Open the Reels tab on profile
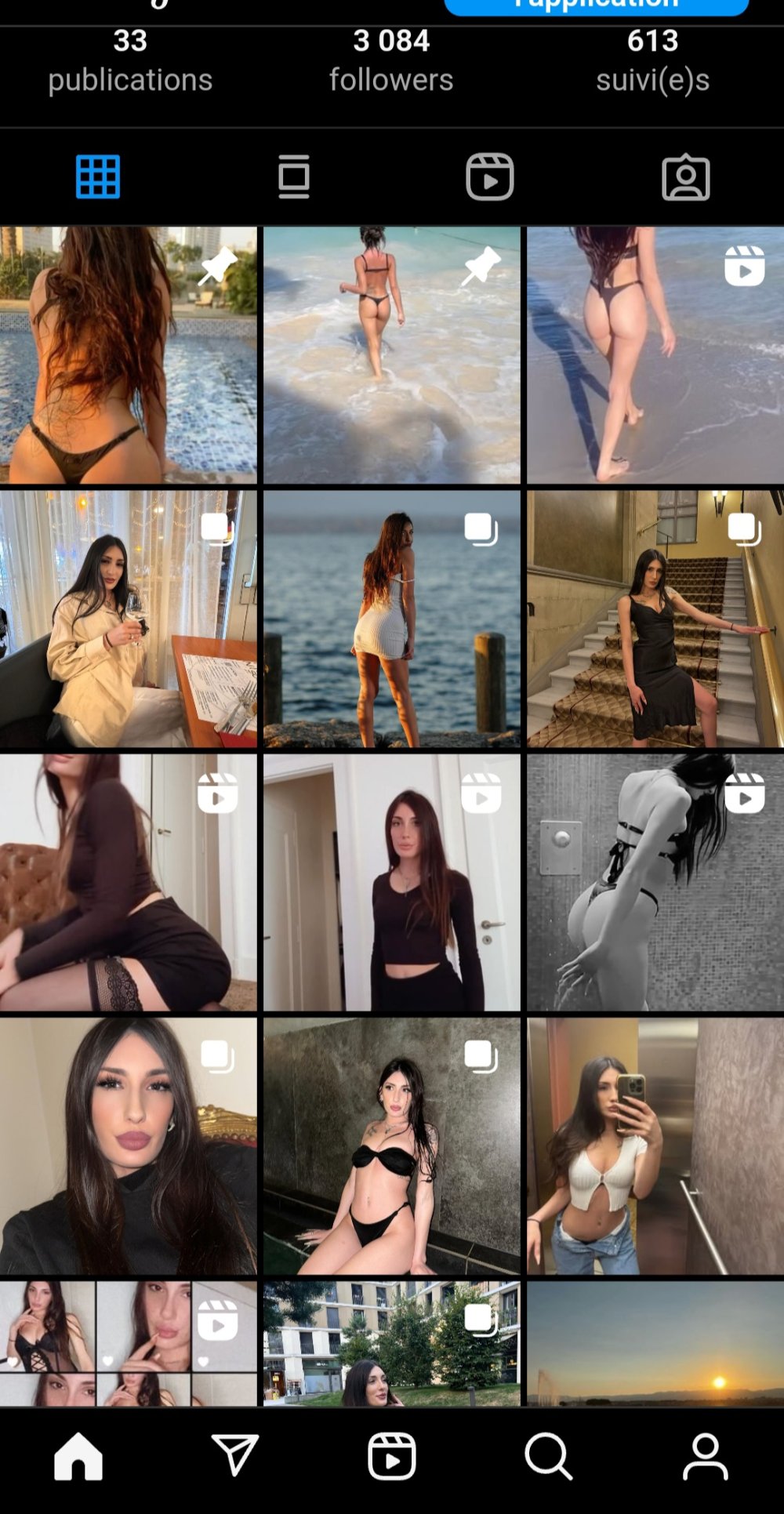 490,176
